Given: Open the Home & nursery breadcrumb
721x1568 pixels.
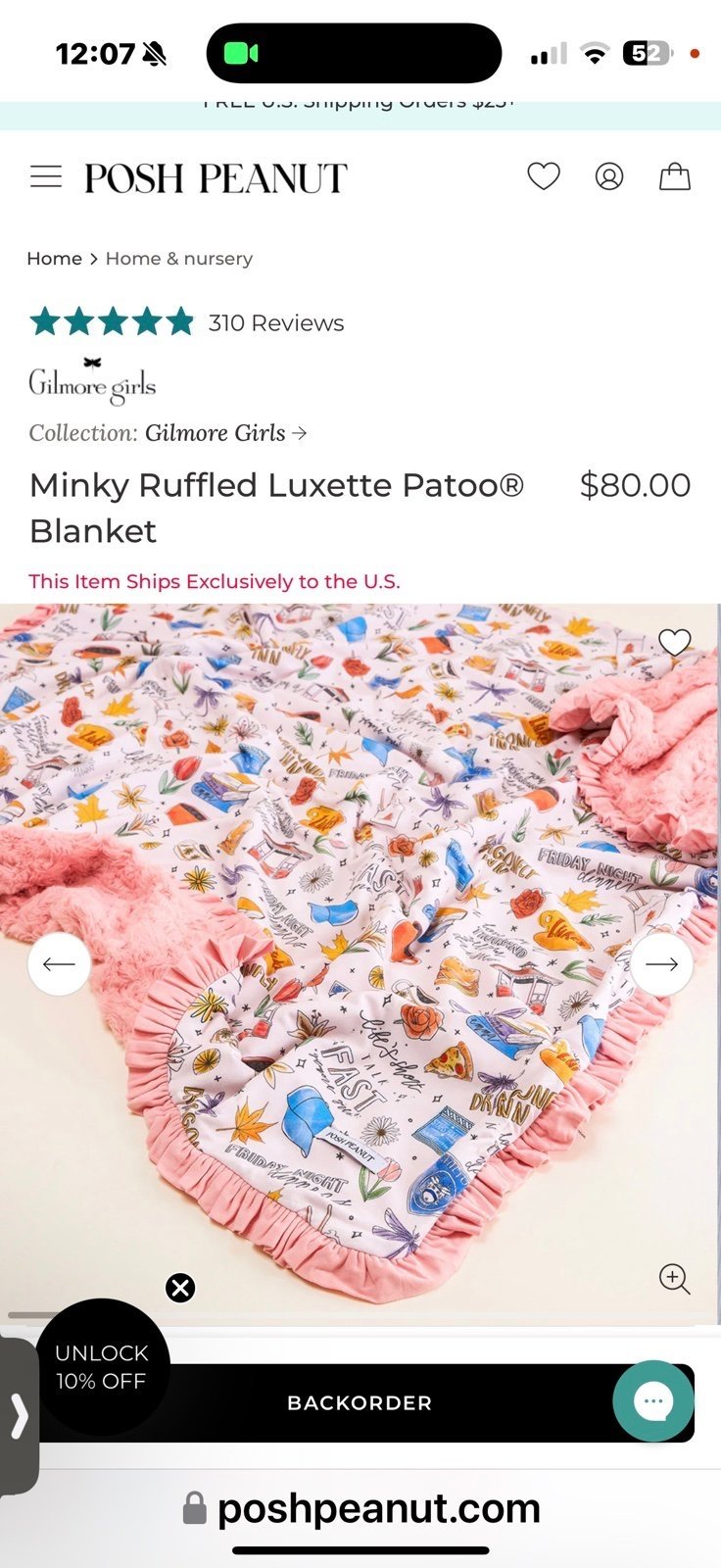Looking at the screenshot, I should pyautogui.click(x=179, y=259).
